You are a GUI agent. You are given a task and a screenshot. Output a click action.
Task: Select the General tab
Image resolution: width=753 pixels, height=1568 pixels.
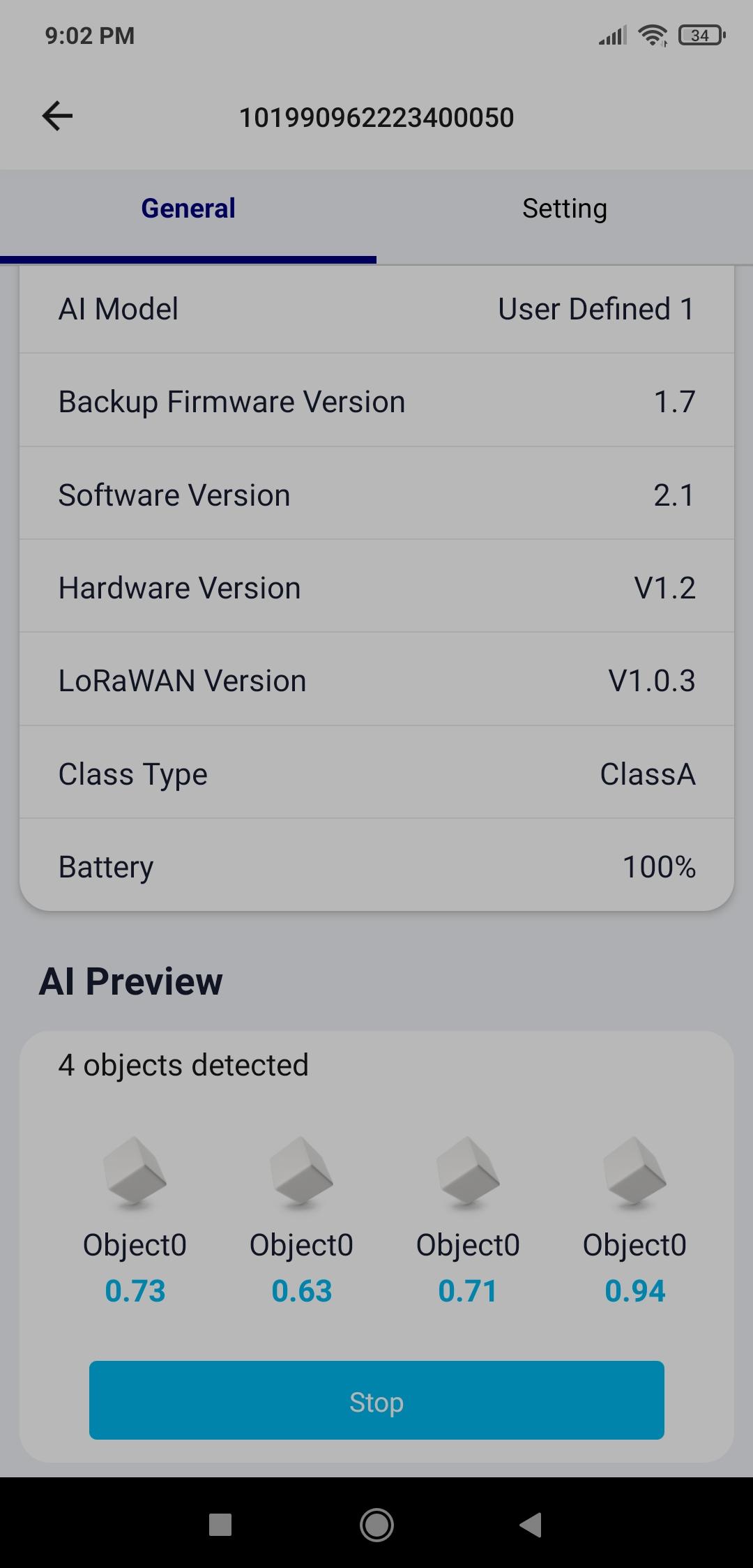[x=188, y=209]
